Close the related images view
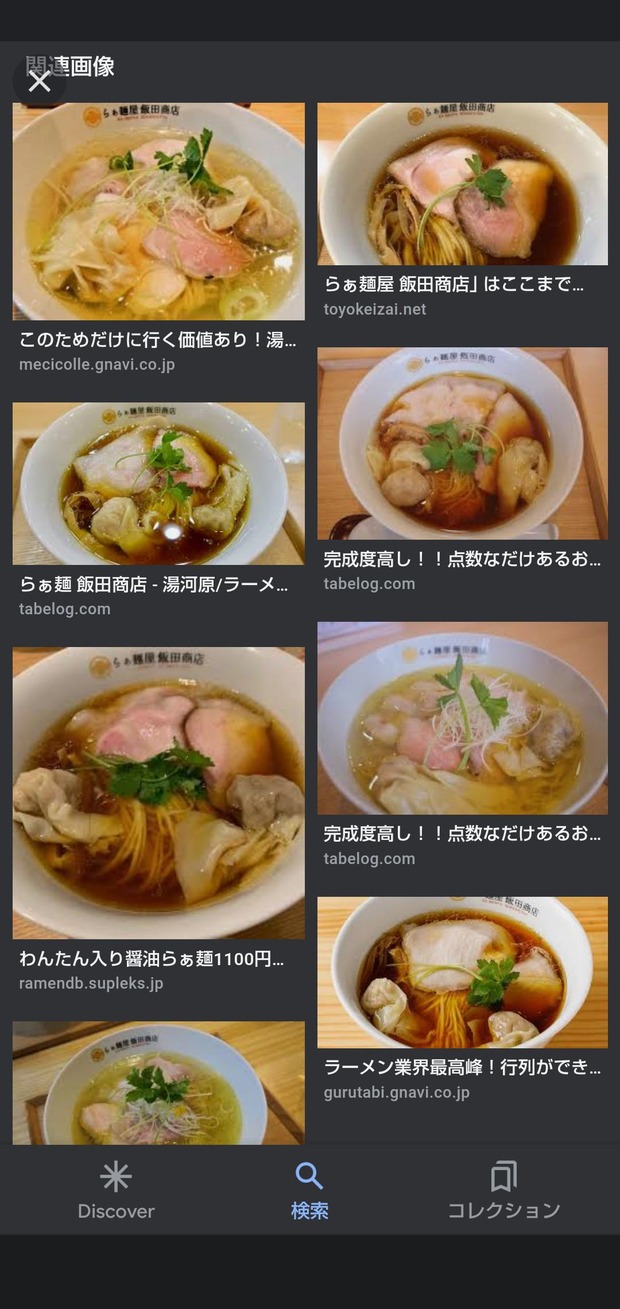This screenshot has height=1309, width=620. 39,82
